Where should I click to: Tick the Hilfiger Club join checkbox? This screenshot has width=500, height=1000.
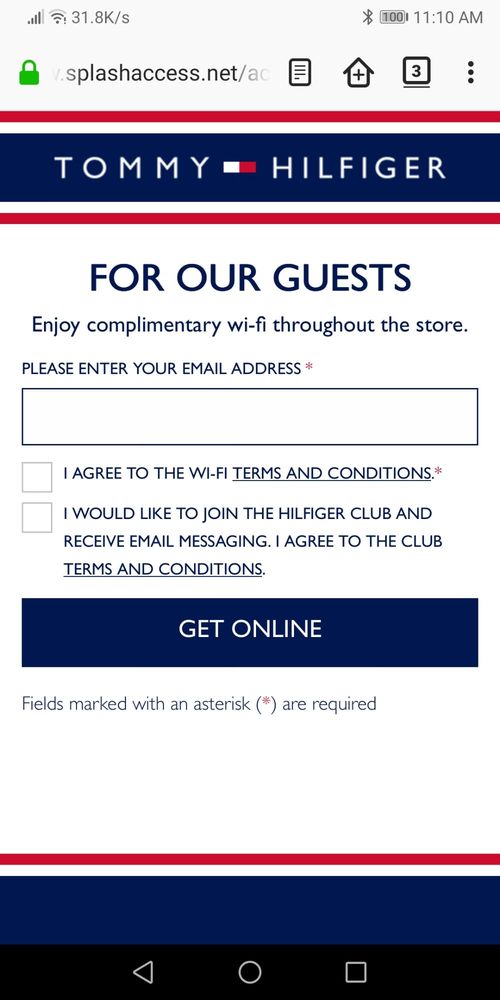(37, 517)
